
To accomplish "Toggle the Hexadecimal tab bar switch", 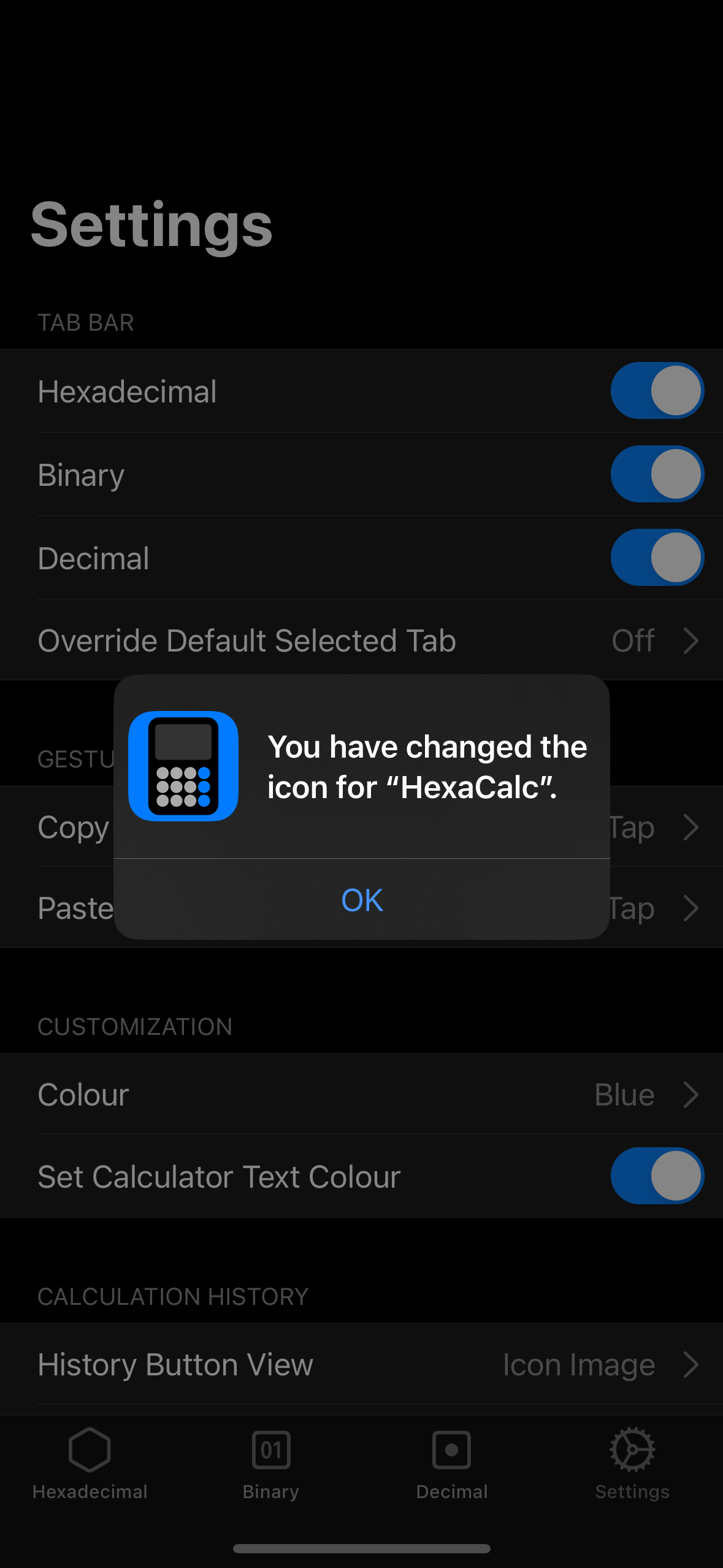I will pos(657,391).
